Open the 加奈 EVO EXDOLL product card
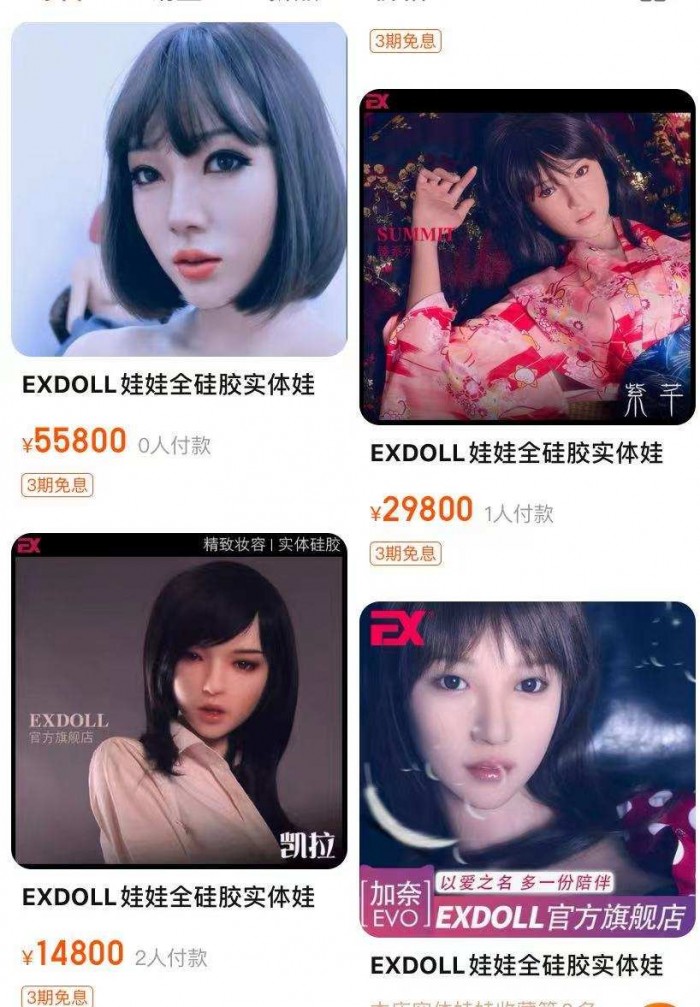This screenshot has width=700, height=1007. [527, 768]
